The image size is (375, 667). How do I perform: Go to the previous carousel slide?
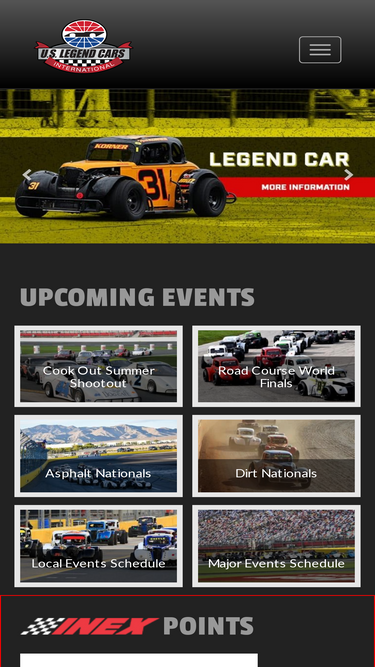(x=26, y=174)
